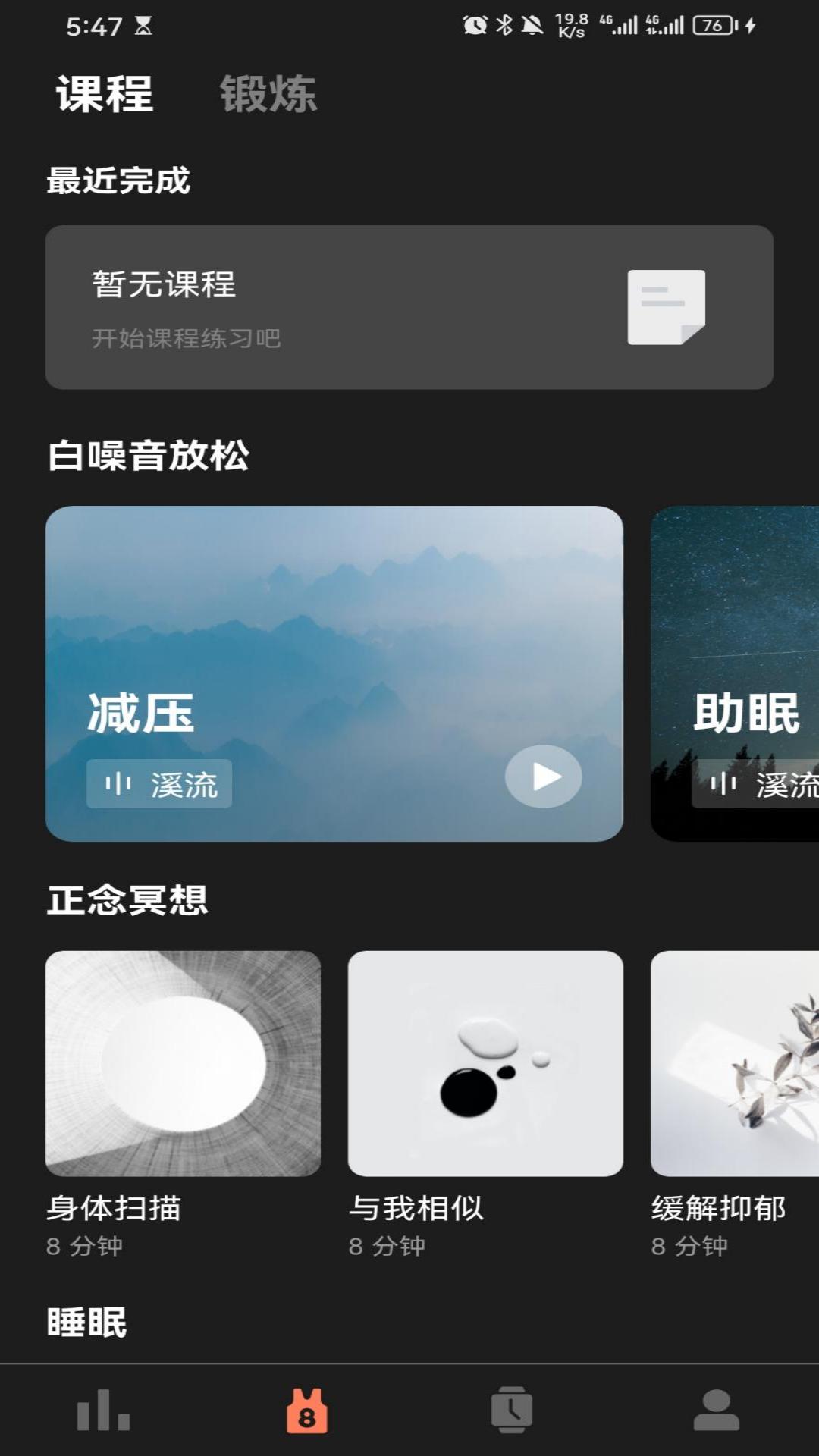Go to the statistics bar chart tab
Viewport: 819px width, 1456px height.
click(x=103, y=1410)
